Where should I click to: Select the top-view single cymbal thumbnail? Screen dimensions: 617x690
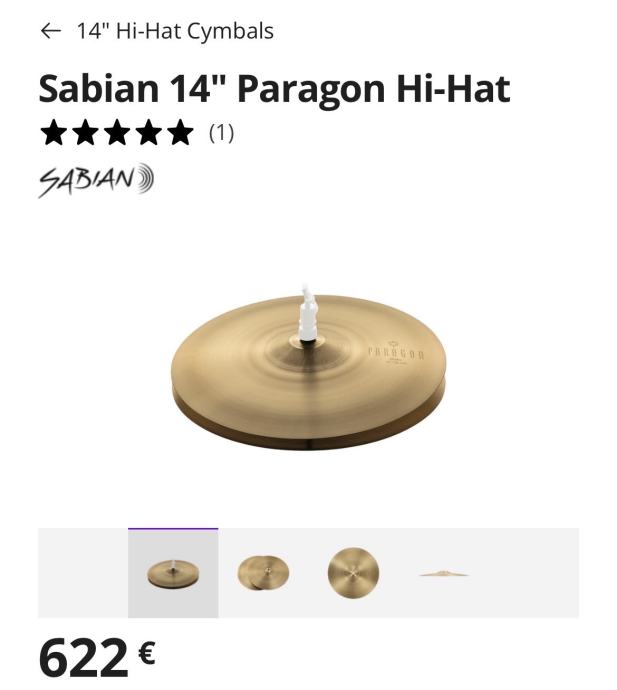[x=353, y=573]
